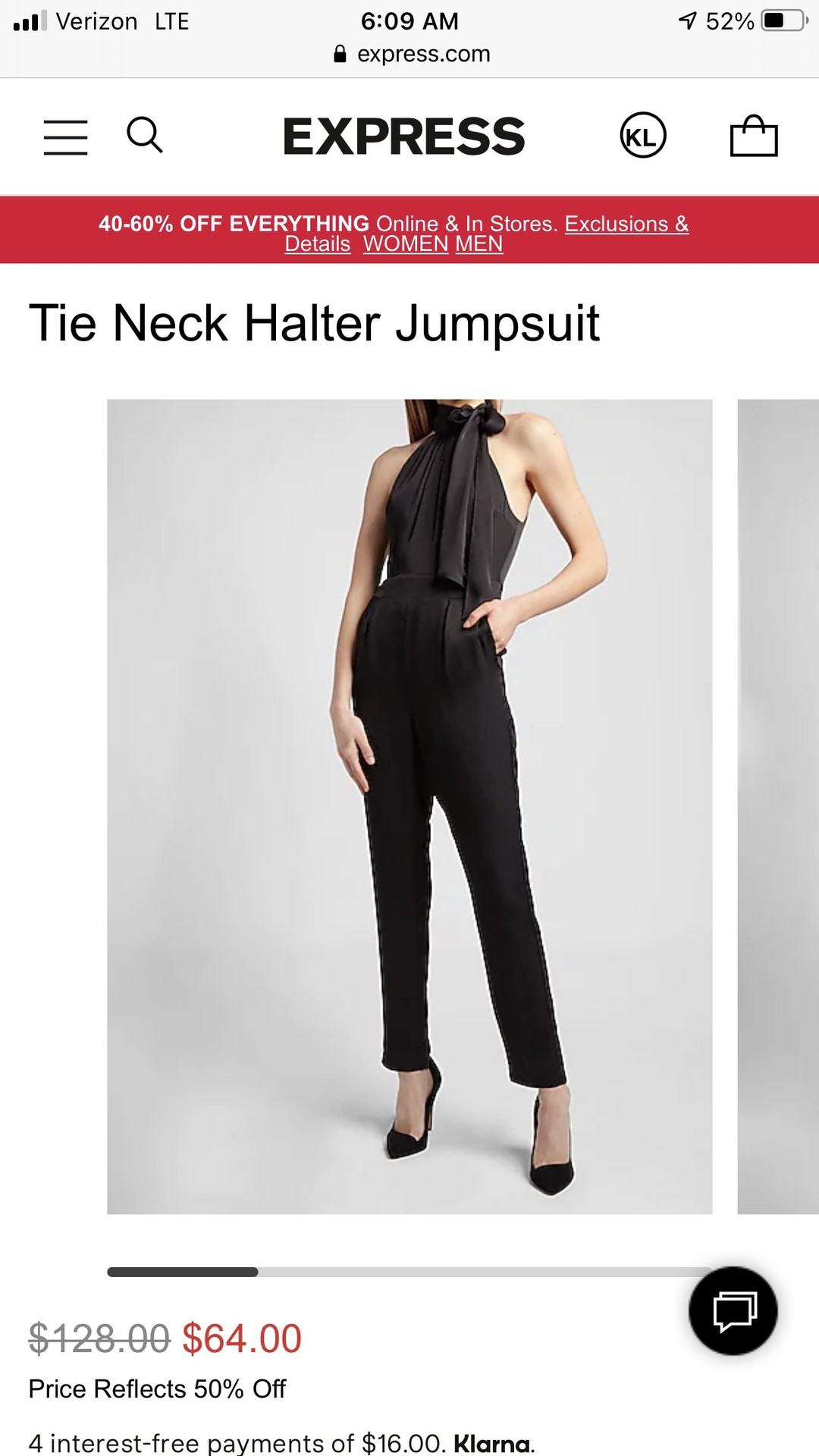Viewport: 819px width, 1456px height.
Task: Open the live chat bubble button
Action: (733, 1310)
